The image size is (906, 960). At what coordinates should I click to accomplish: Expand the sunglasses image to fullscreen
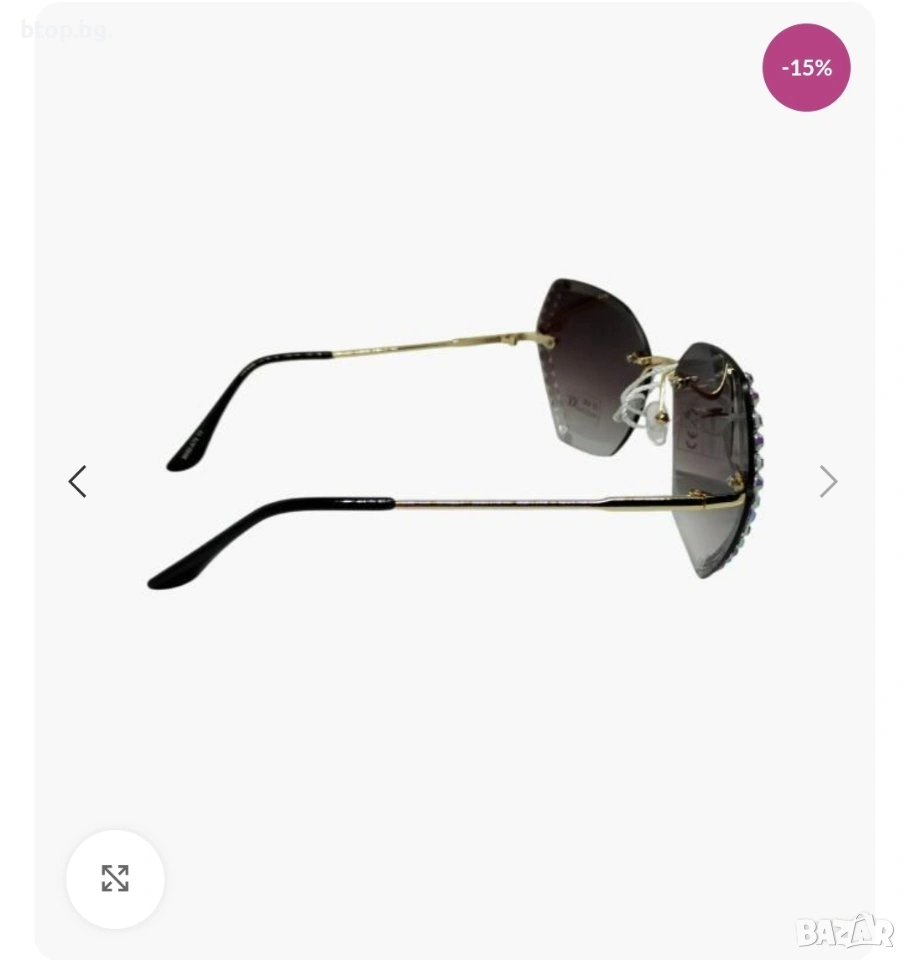(115, 879)
